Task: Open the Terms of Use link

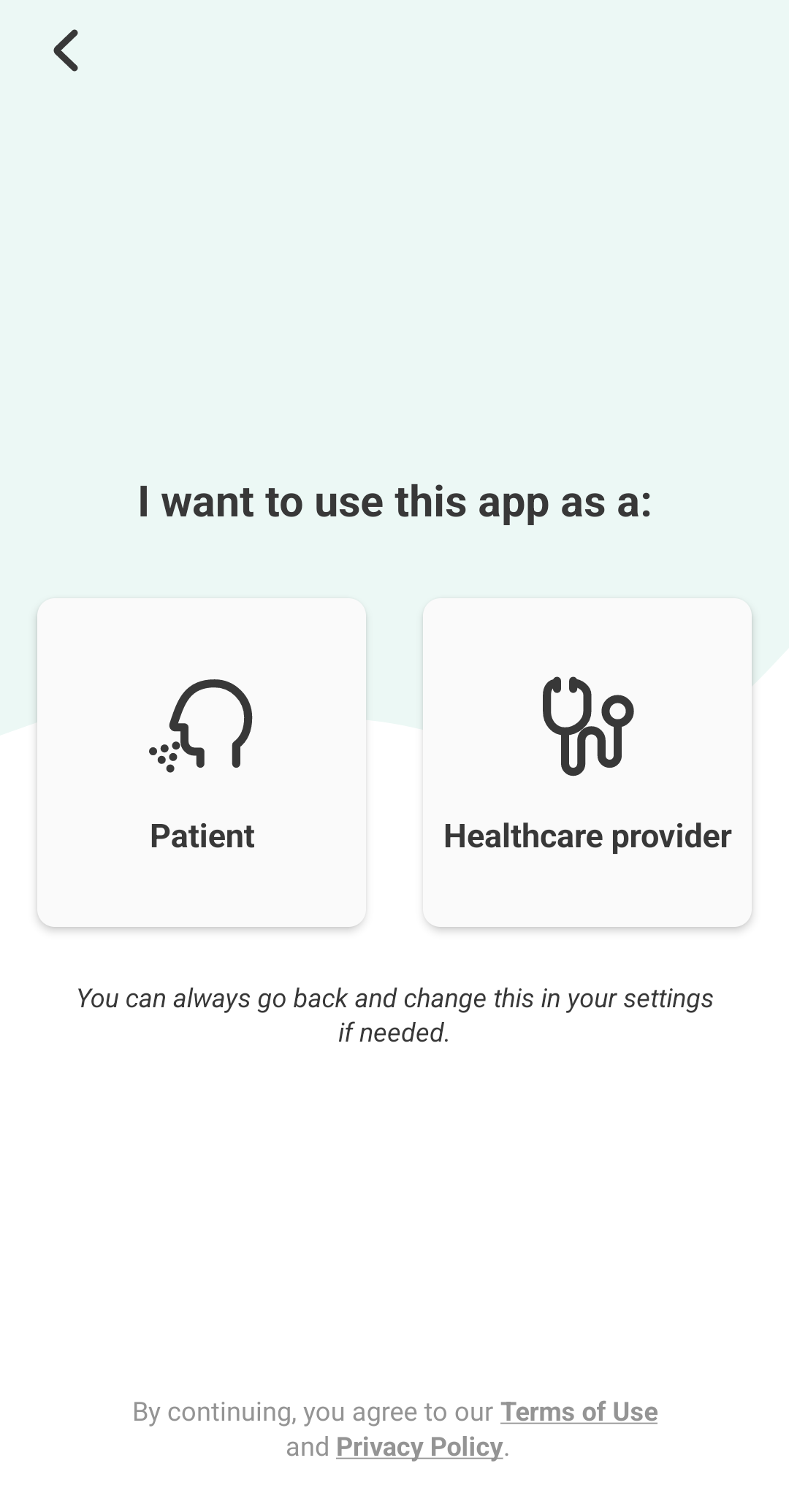Action: coord(579,1412)
